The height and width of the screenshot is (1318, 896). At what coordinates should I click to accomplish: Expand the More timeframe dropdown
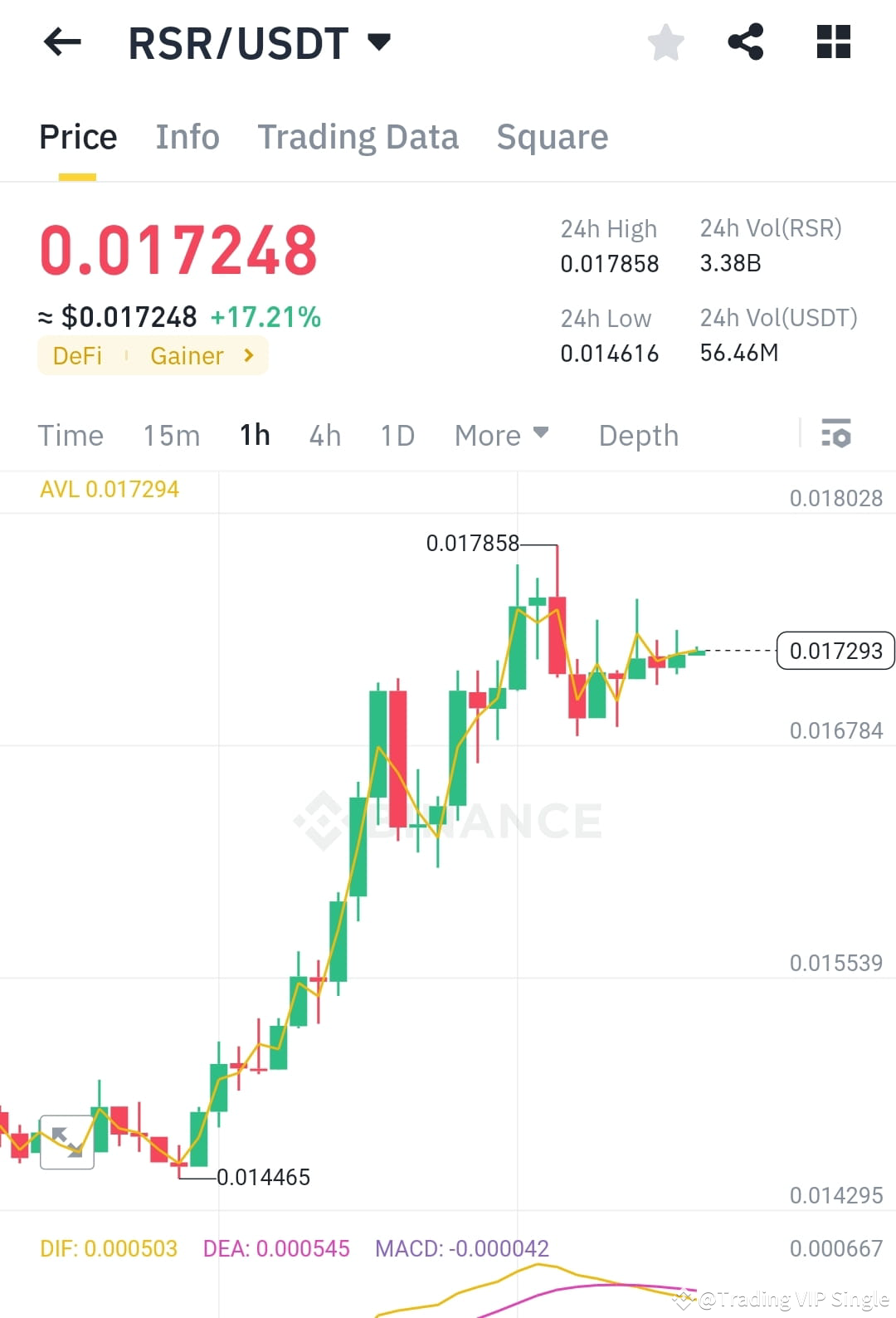coord(501,434)
